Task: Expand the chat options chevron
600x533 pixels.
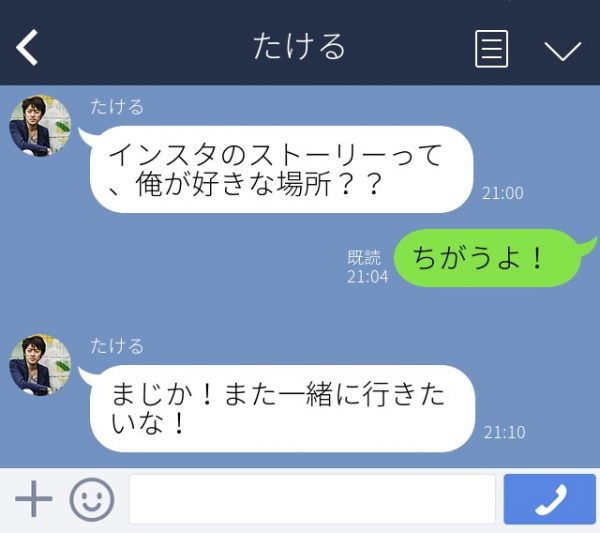Action: (562, 50)
